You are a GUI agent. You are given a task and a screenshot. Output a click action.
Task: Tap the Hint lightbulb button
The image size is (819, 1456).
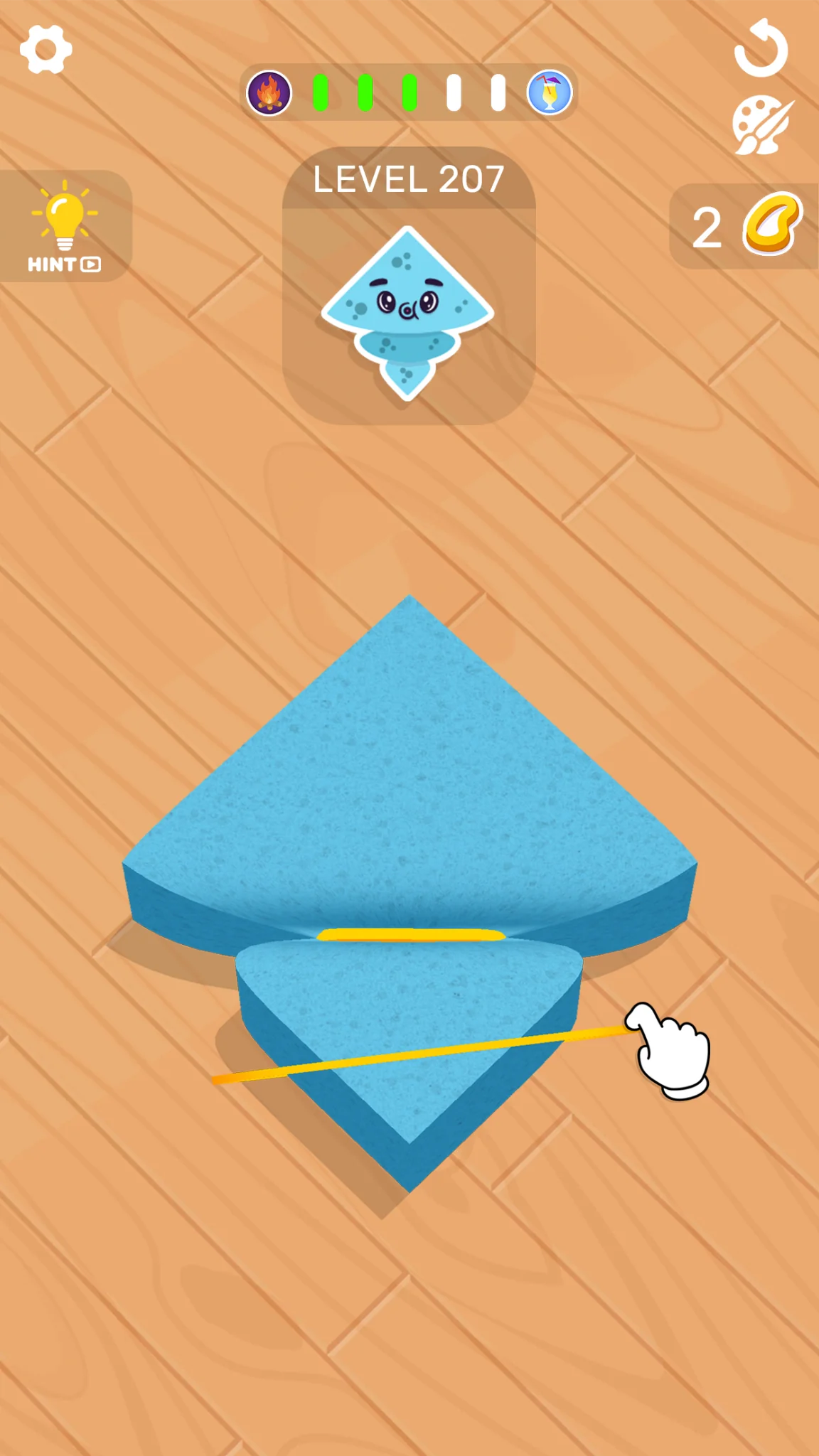pos(65,226)
